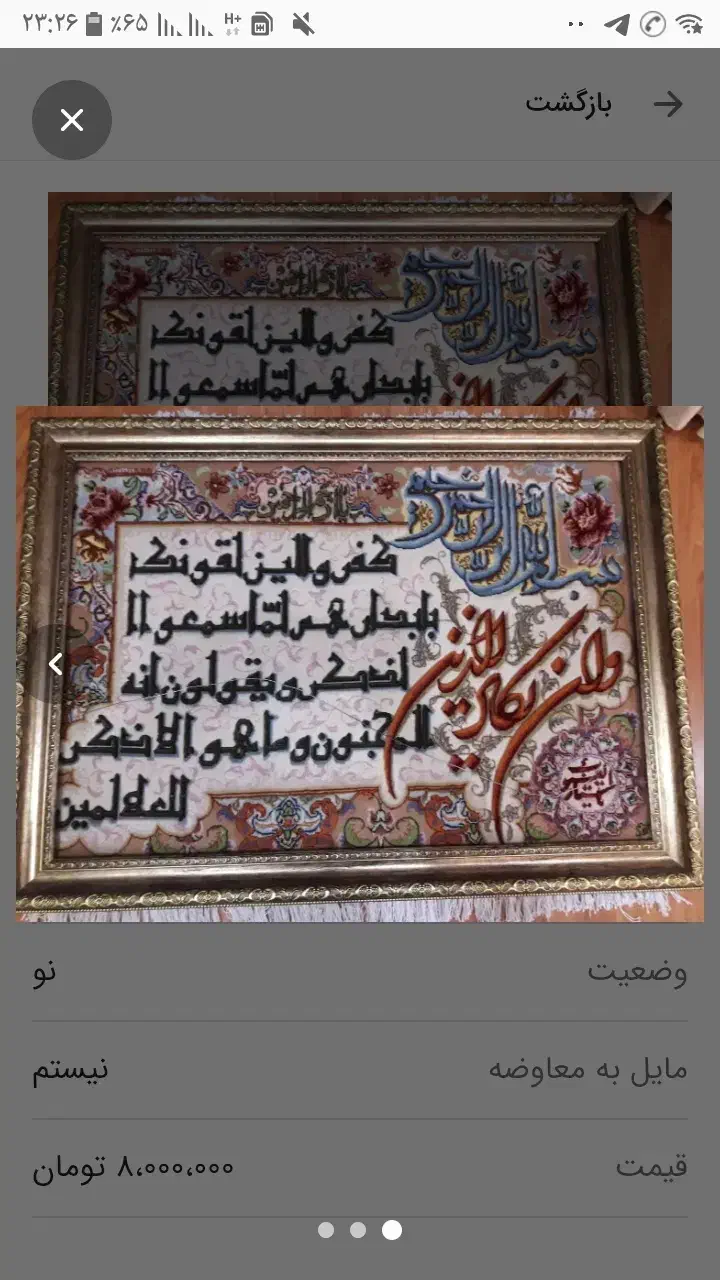Image resolution: width=720 pixels, height=1280 pixels.
Task: Go back using the بازگشت arrow
Action: (667, 104)
